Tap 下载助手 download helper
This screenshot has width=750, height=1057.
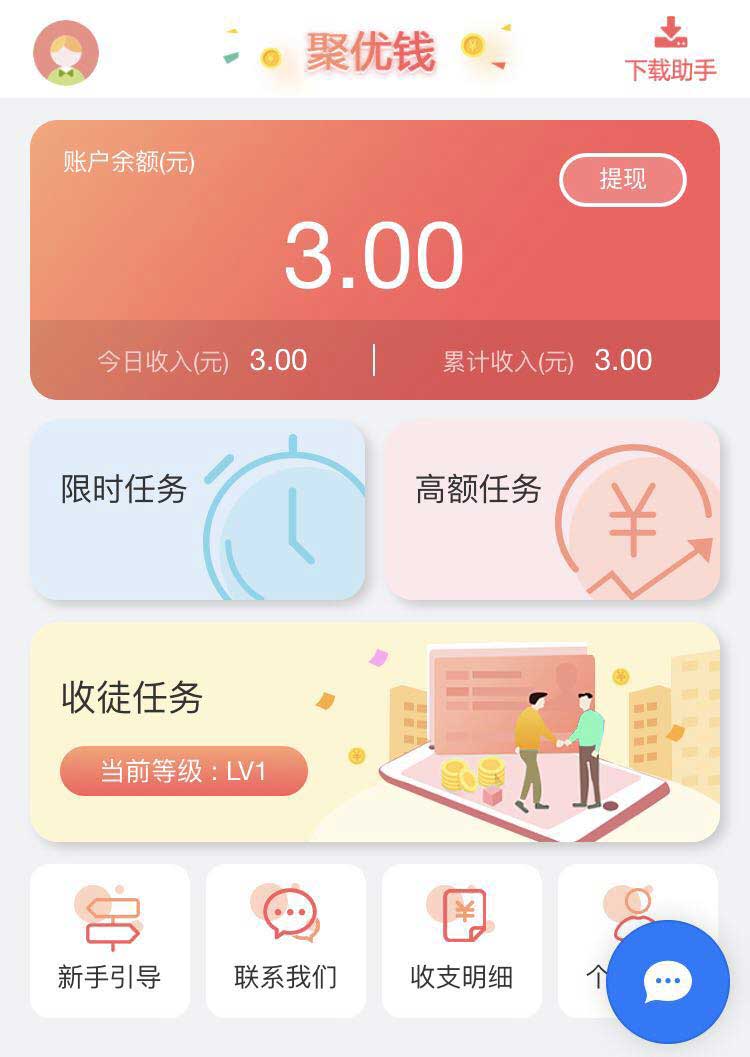point(670,49)
